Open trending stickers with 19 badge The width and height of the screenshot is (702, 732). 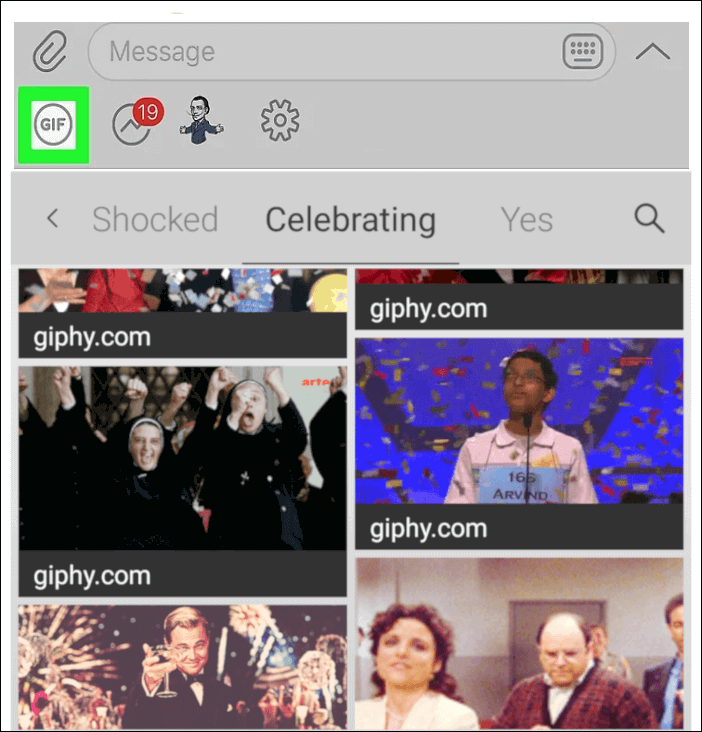[x=135, y=123]
